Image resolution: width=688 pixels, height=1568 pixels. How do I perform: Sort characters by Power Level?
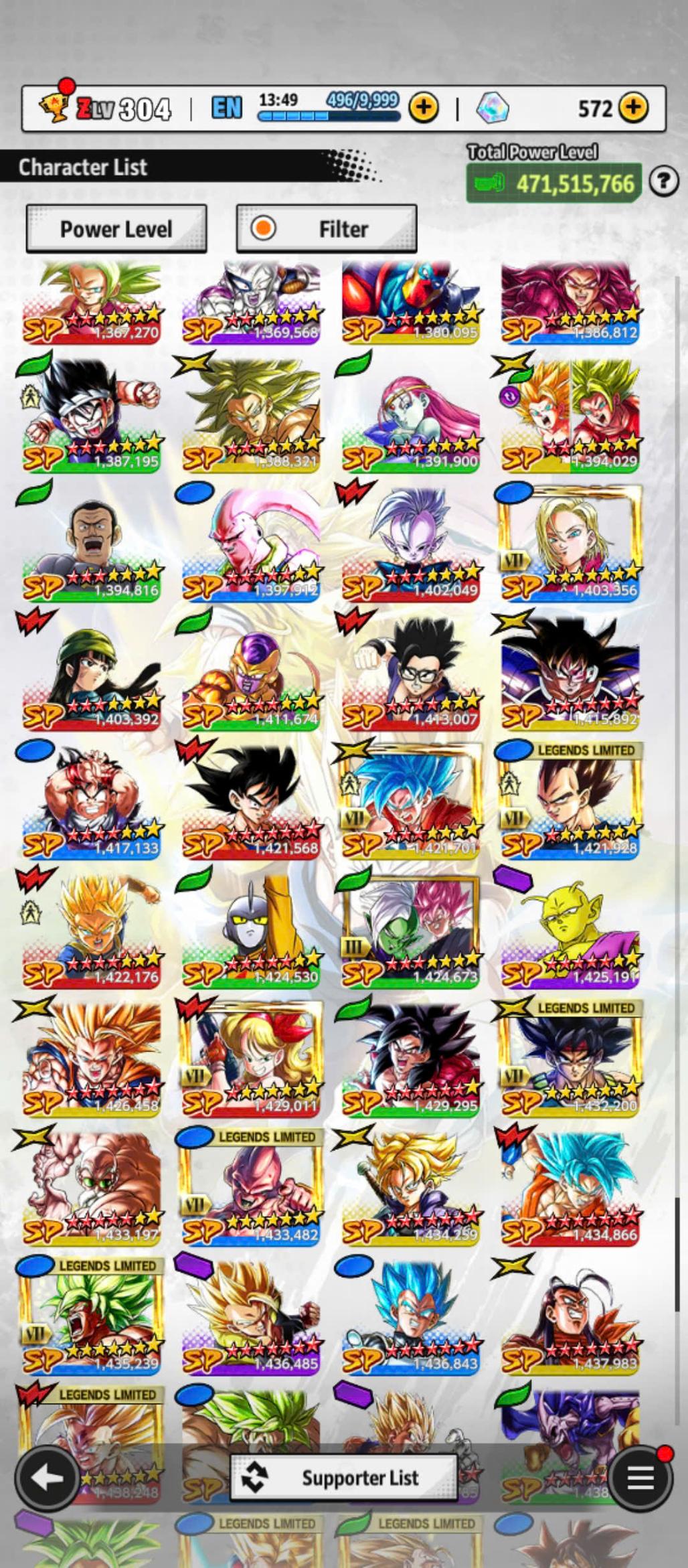tap(116, 229)
